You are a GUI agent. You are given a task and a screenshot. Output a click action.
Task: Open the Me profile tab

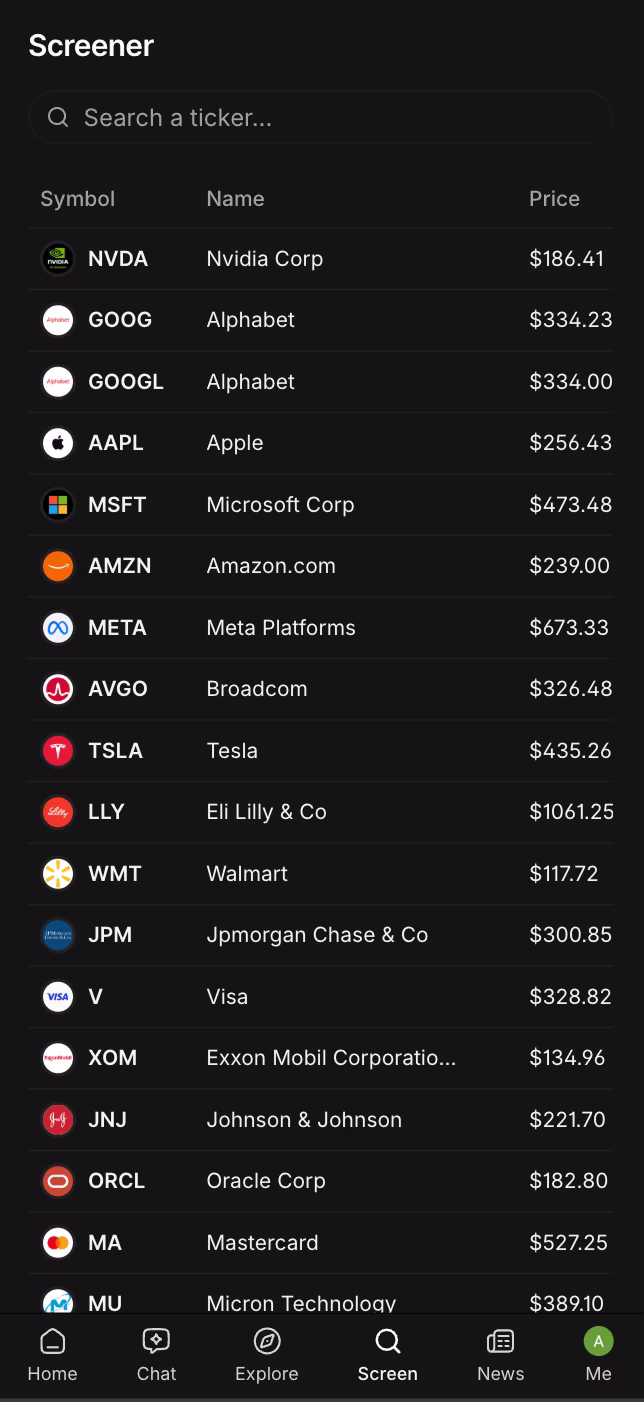point(598,1355)
